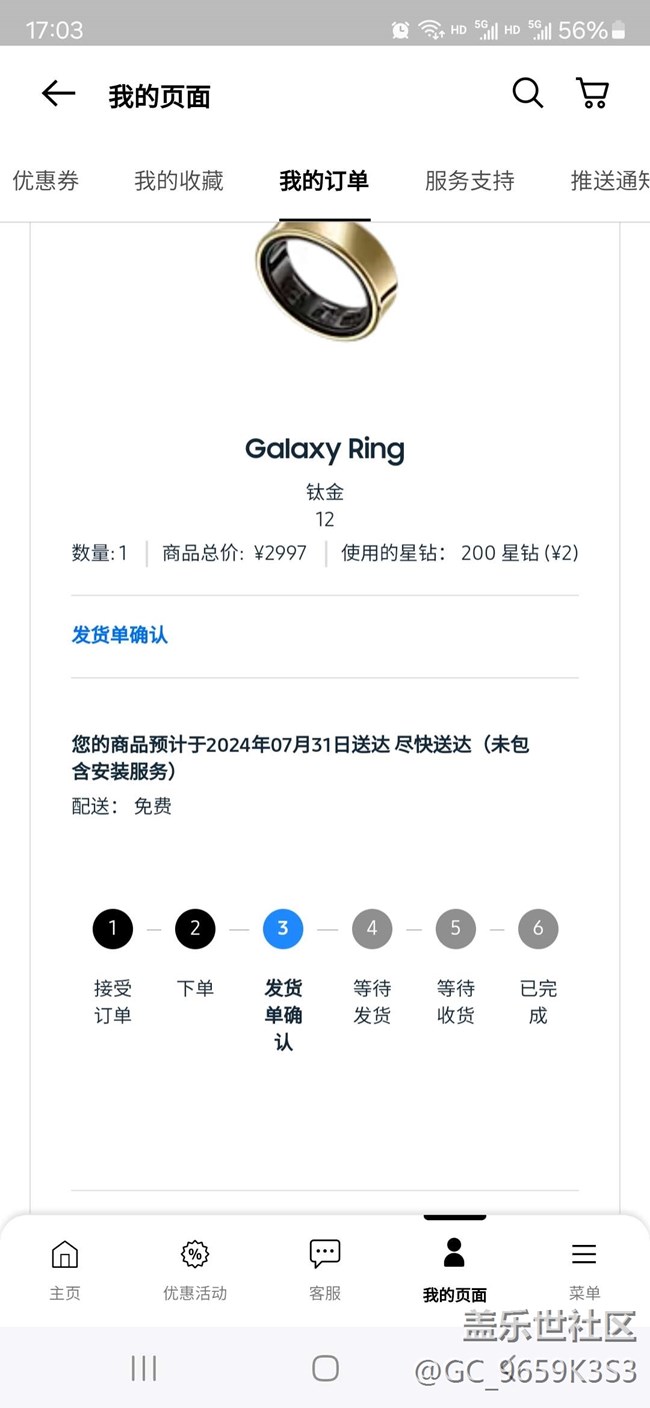Open the search magnifier icon

pyautogui.click(x=527, y=93)
